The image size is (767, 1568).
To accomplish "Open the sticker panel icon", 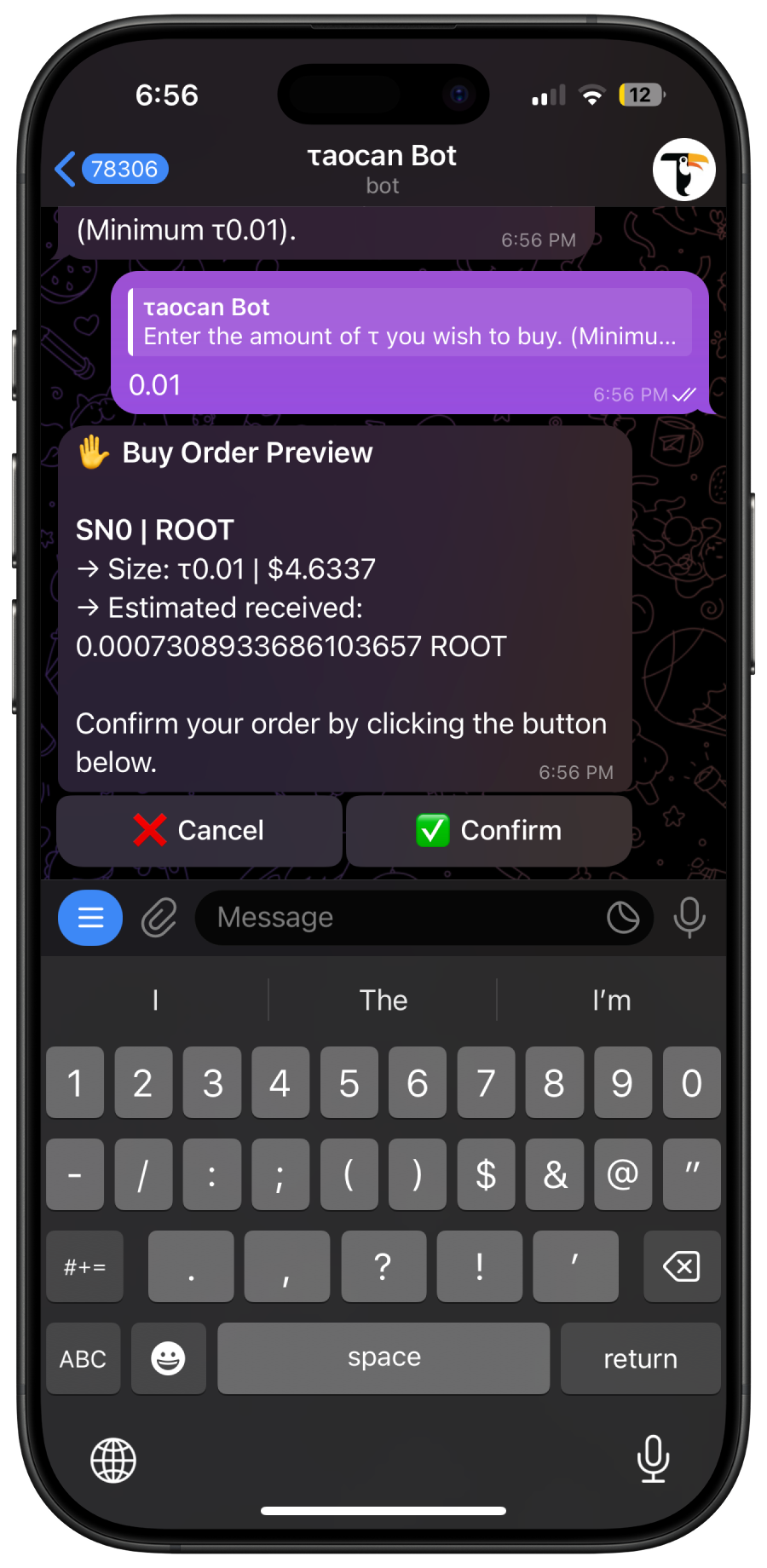I will [623, 918].
